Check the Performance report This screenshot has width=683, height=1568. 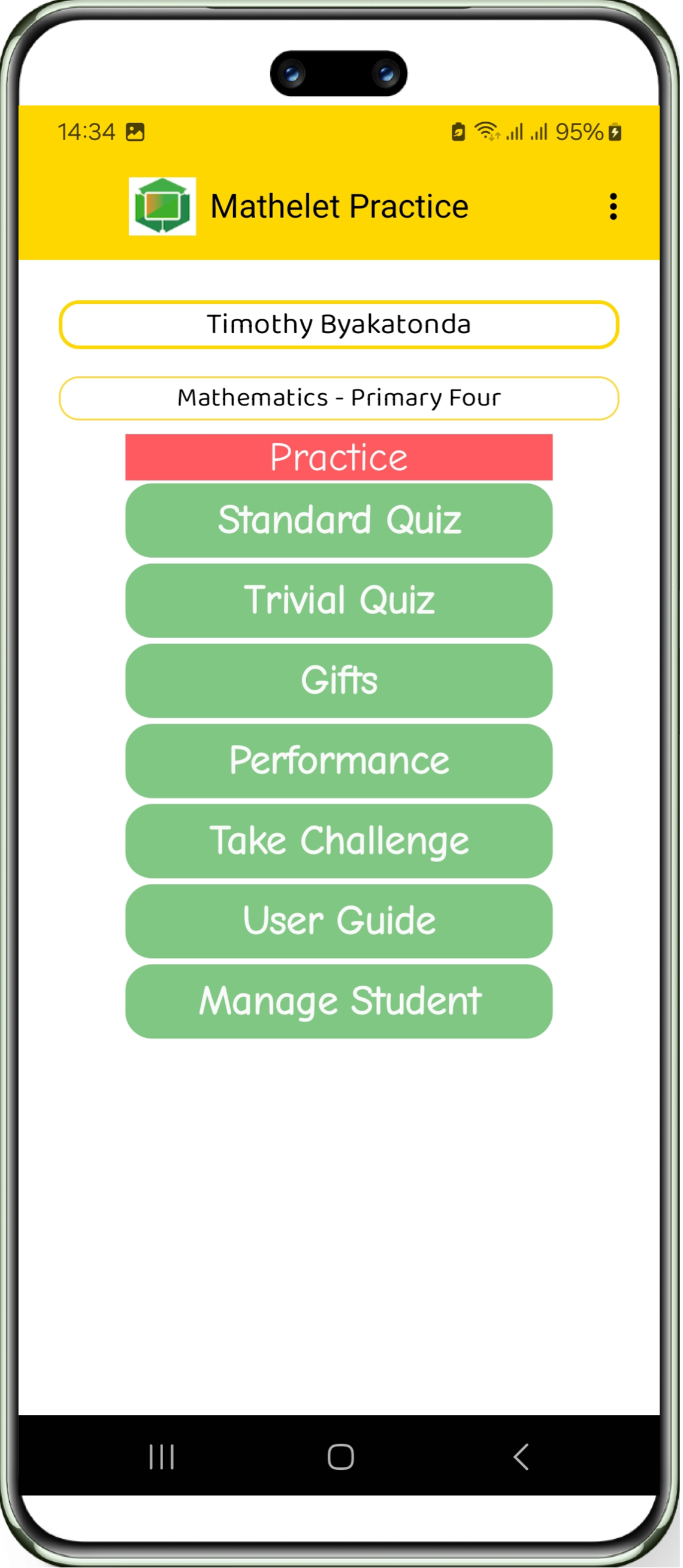(339, 761)
